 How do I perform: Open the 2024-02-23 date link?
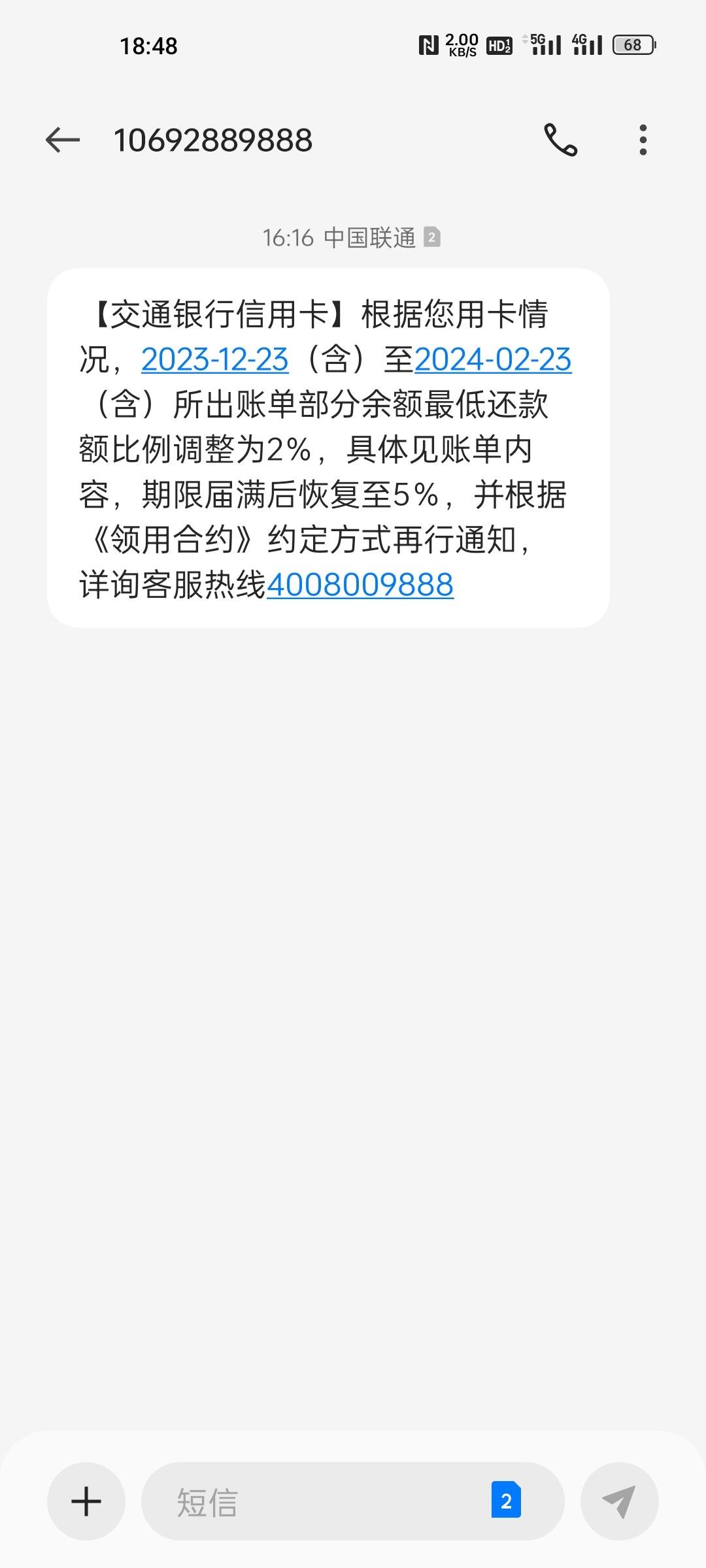[x=493, y=359]
